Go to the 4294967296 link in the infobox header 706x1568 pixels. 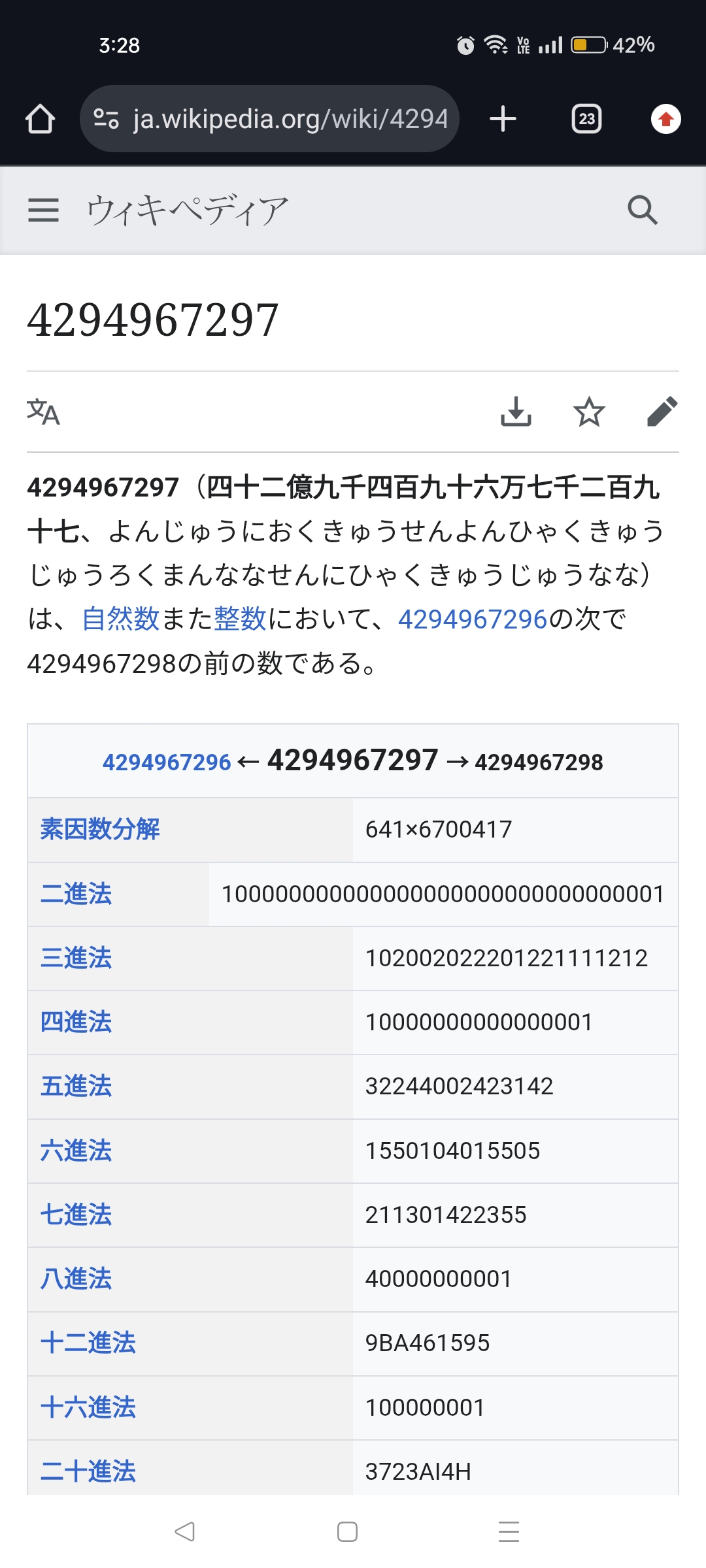[167, 762]
